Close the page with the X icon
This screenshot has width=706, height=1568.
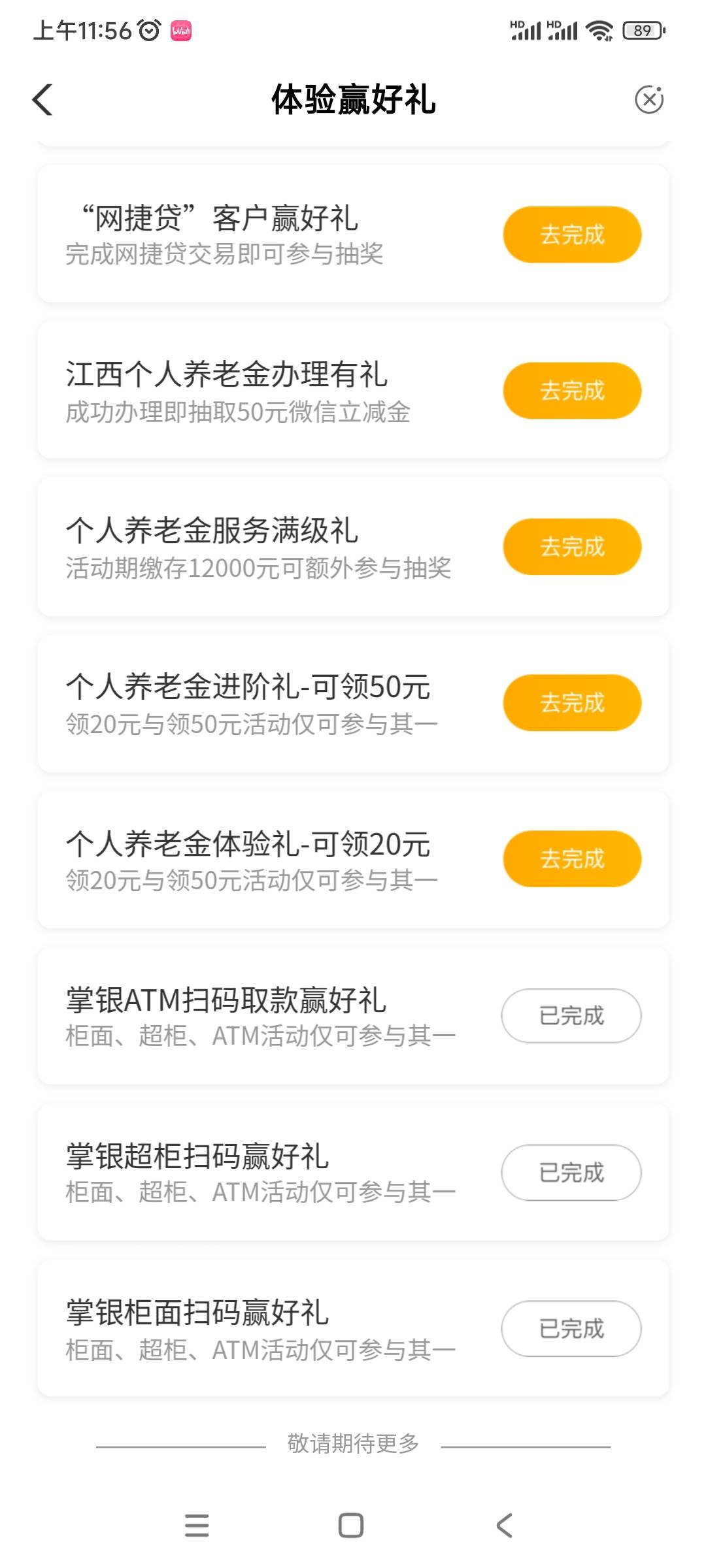click(x=648, y=100)
